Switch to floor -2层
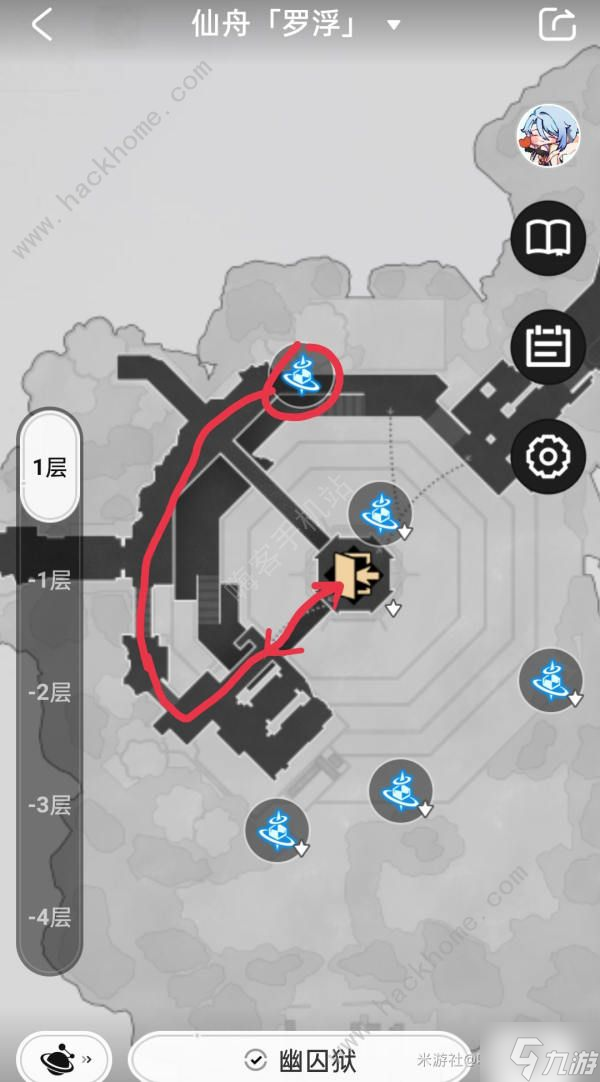Screen dimensions: 600x1082 tap(50, 692)
